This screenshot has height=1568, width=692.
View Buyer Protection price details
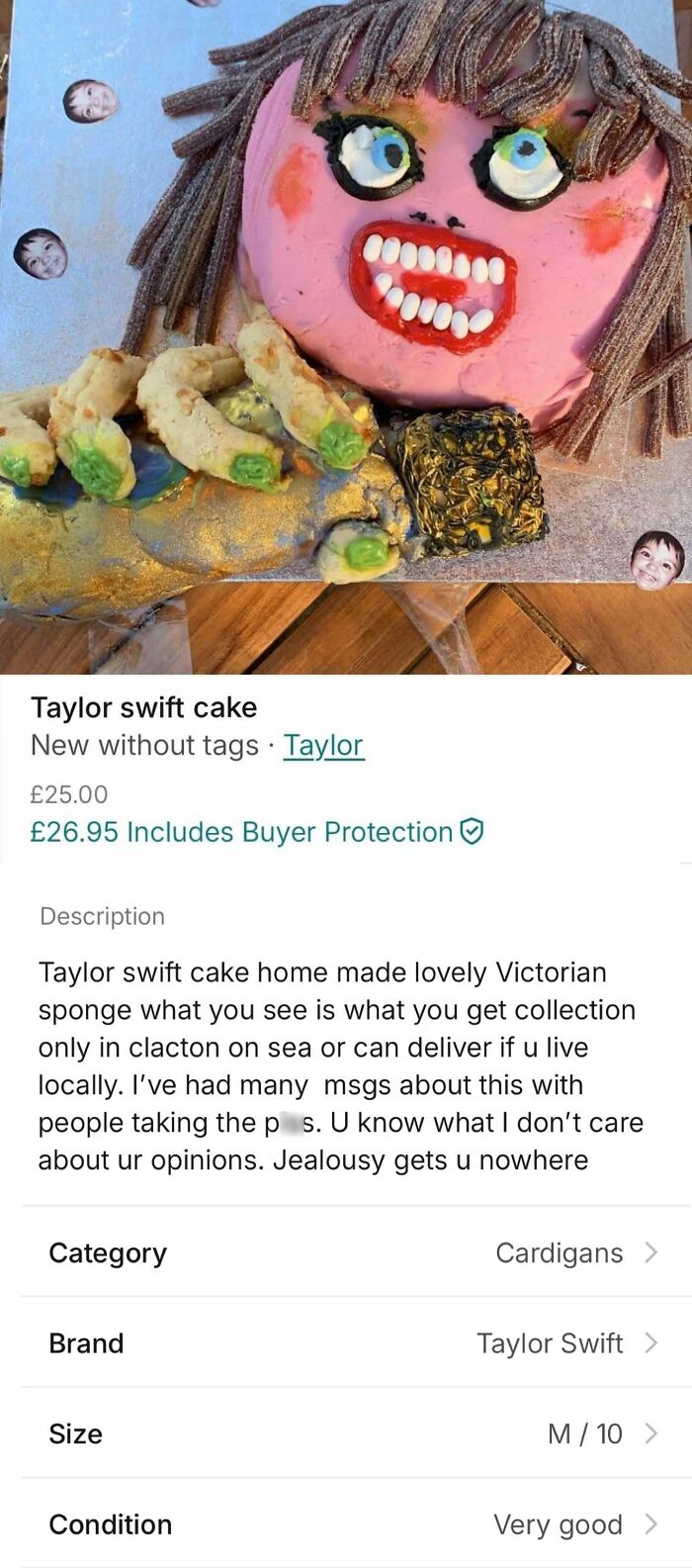256,832
